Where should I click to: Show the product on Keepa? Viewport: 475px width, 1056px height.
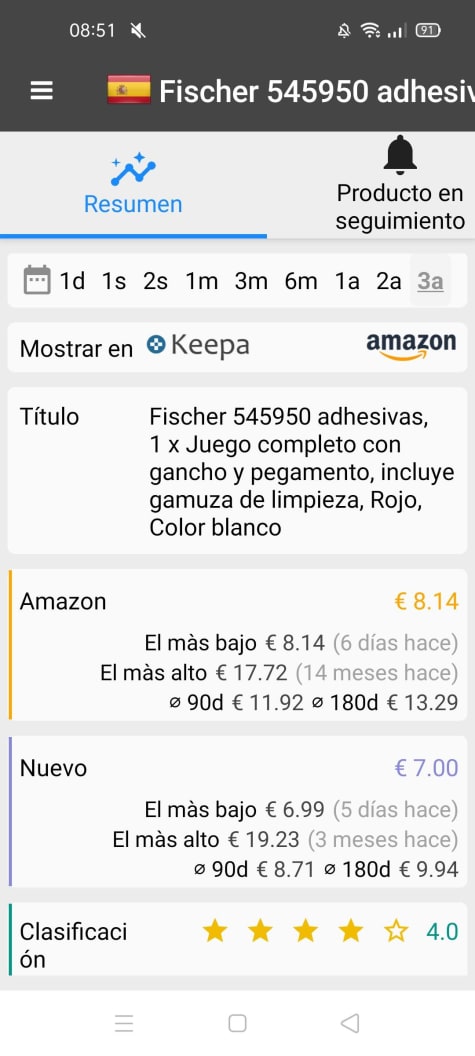coord(198,345)
